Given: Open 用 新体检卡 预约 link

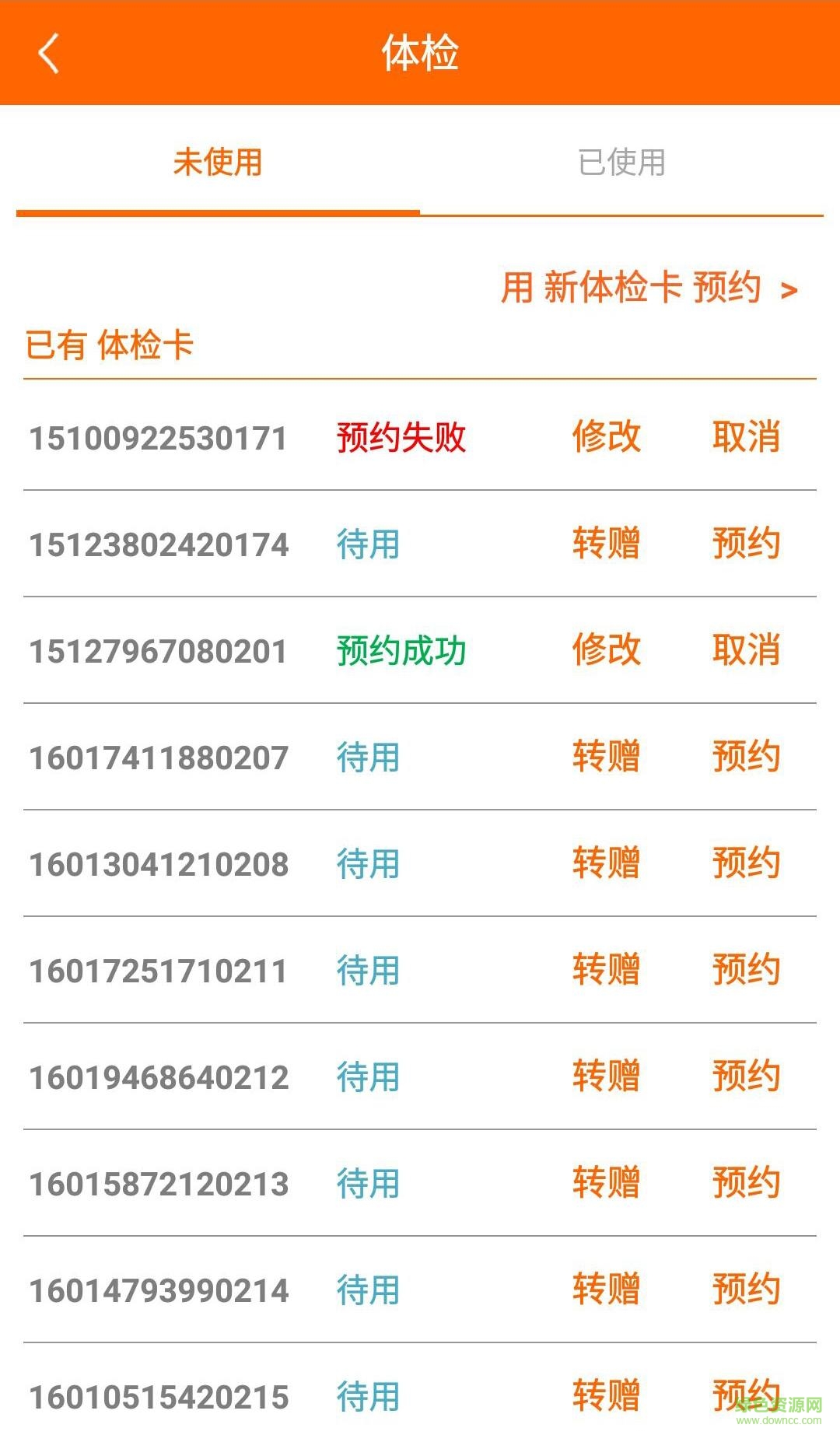Looking at the screenshot, I should pos(638,289).
